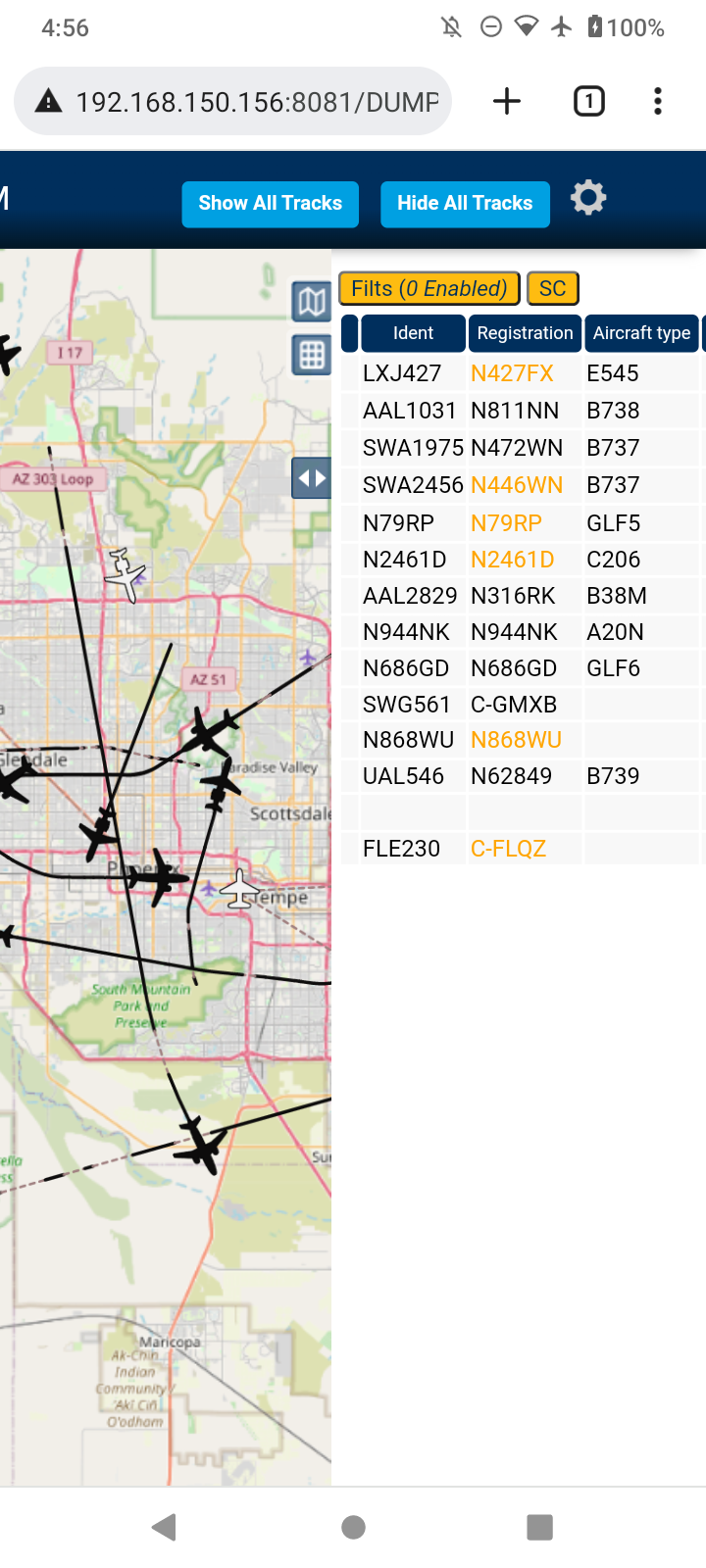Tap the SC button
The height and width of the screenshot is (1568, 706).
pos(553,288)
